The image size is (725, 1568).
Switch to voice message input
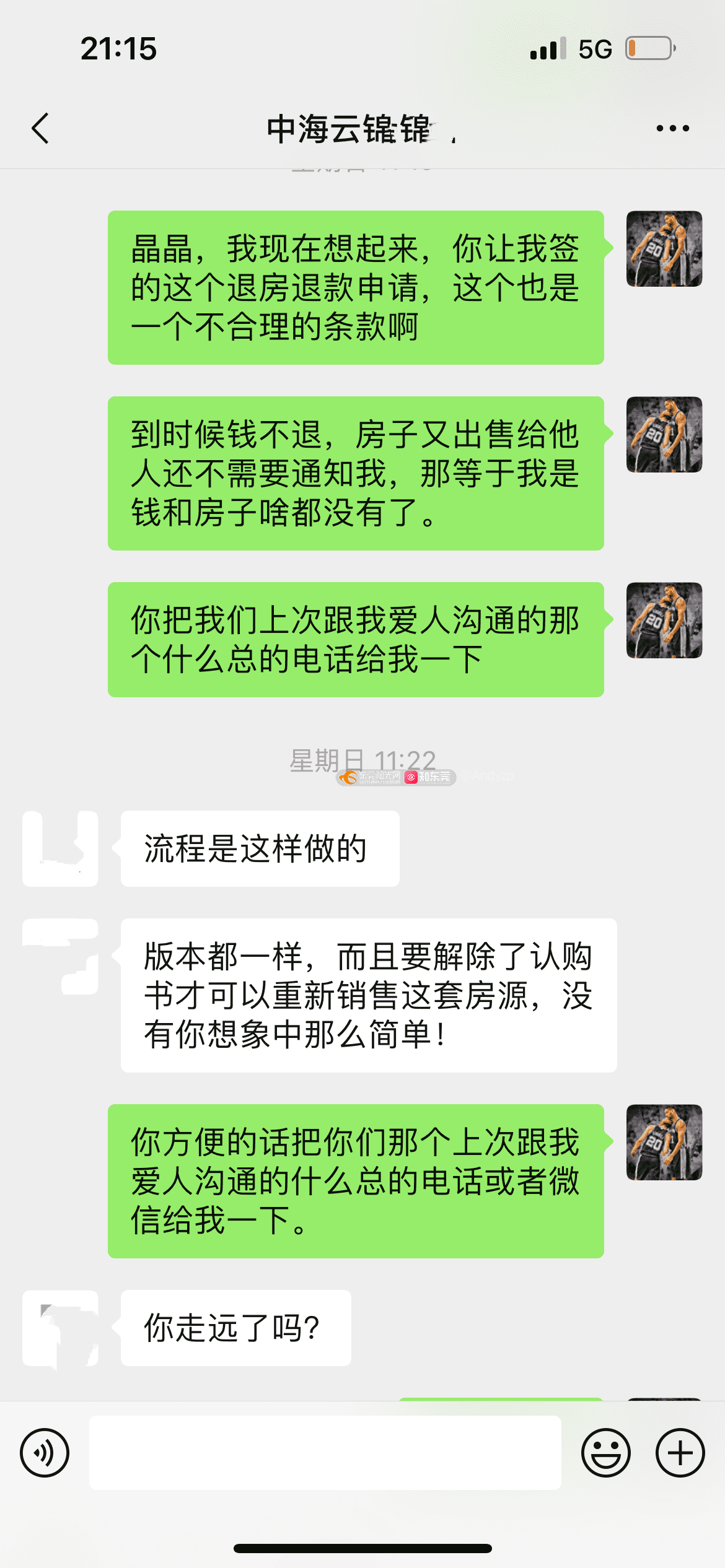coord(45,1453)
